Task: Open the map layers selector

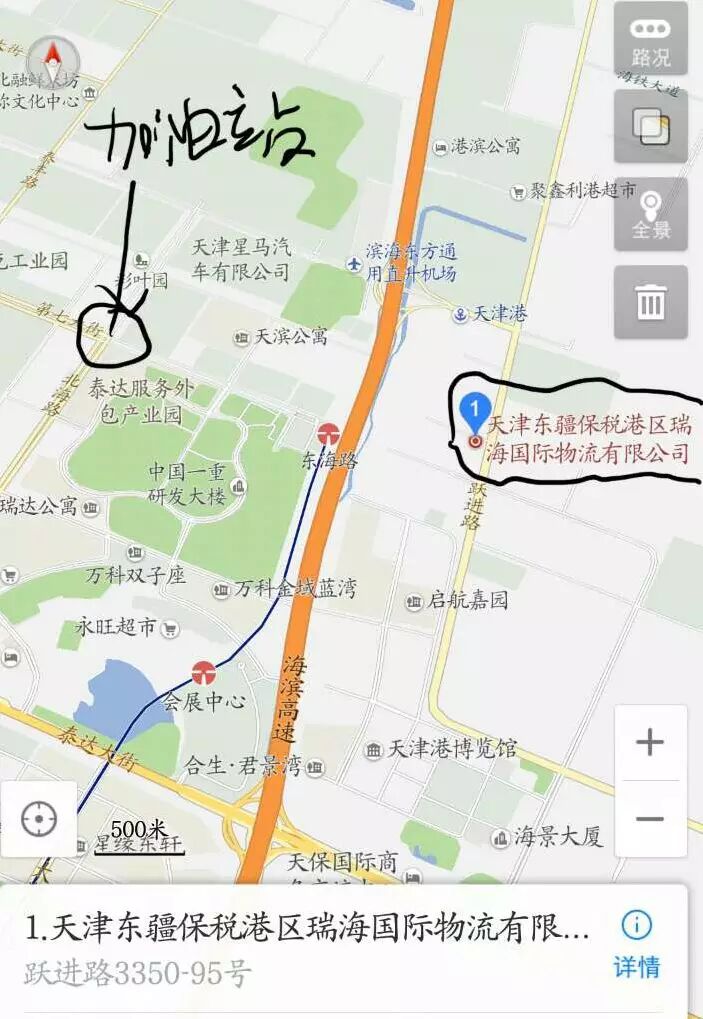Action: pos(650,127)
